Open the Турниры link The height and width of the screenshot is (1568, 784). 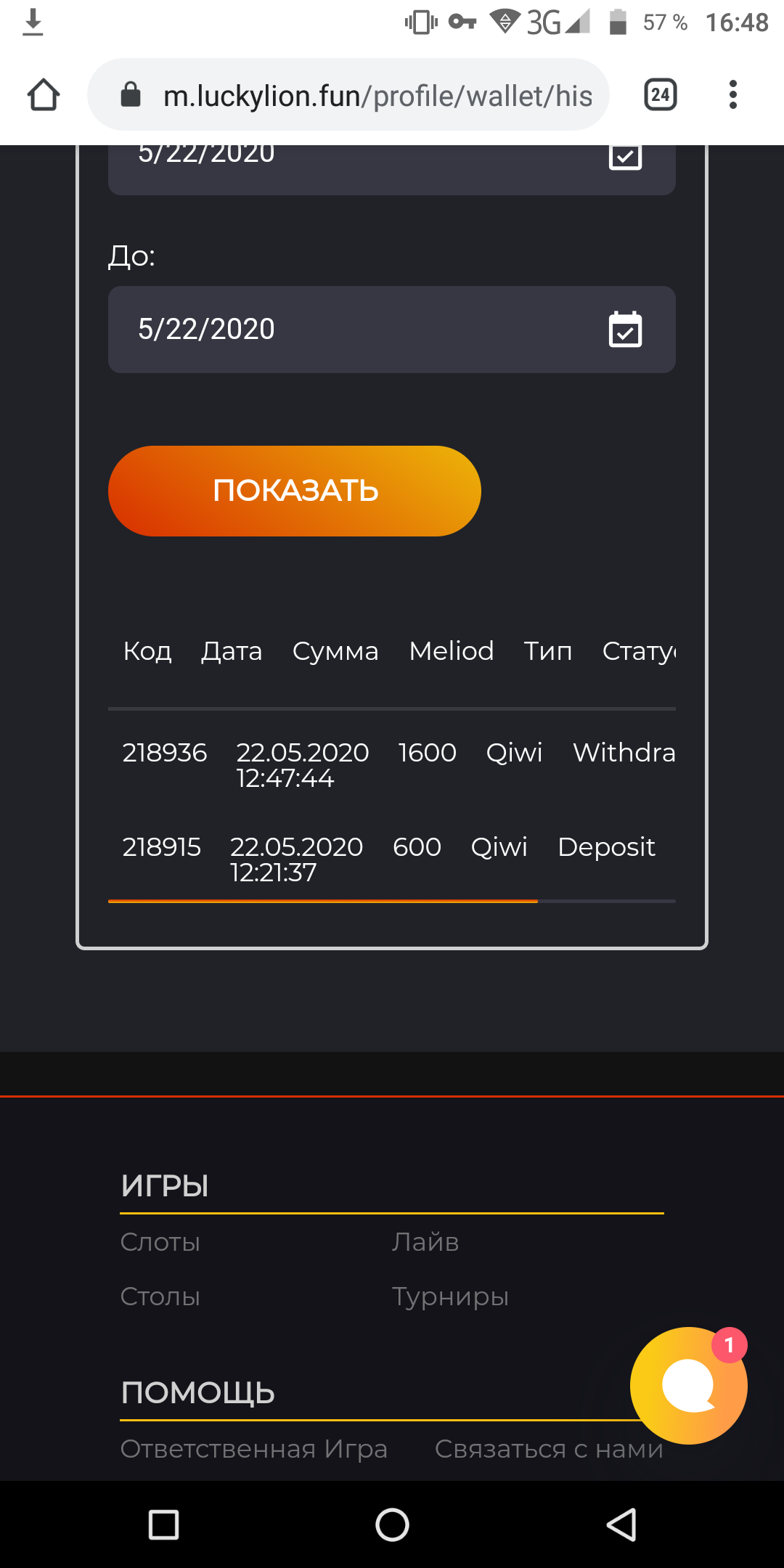[x=450, y=1297]
